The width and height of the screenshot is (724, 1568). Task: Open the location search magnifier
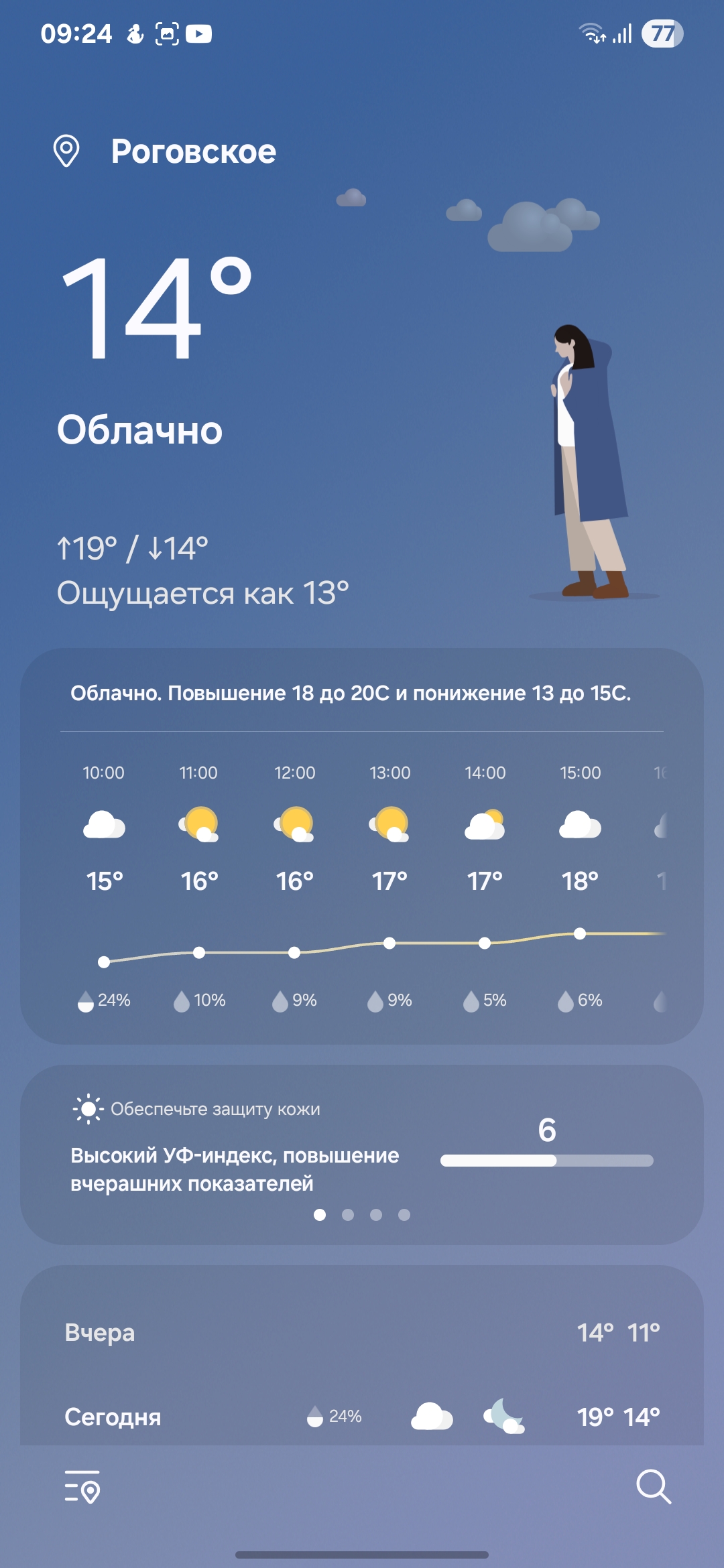click(653, 1486)
